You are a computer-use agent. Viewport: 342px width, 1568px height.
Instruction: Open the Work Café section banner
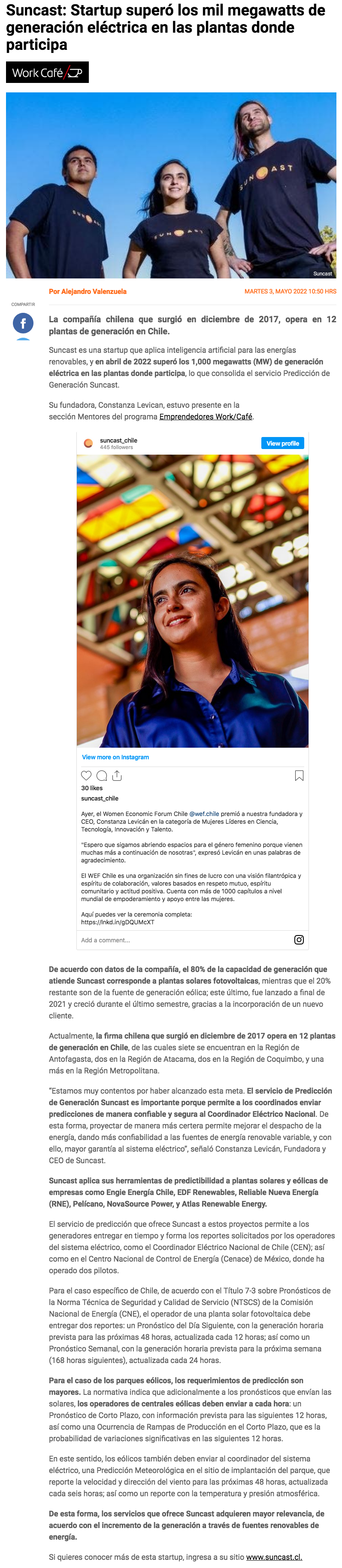pos(47,73)
